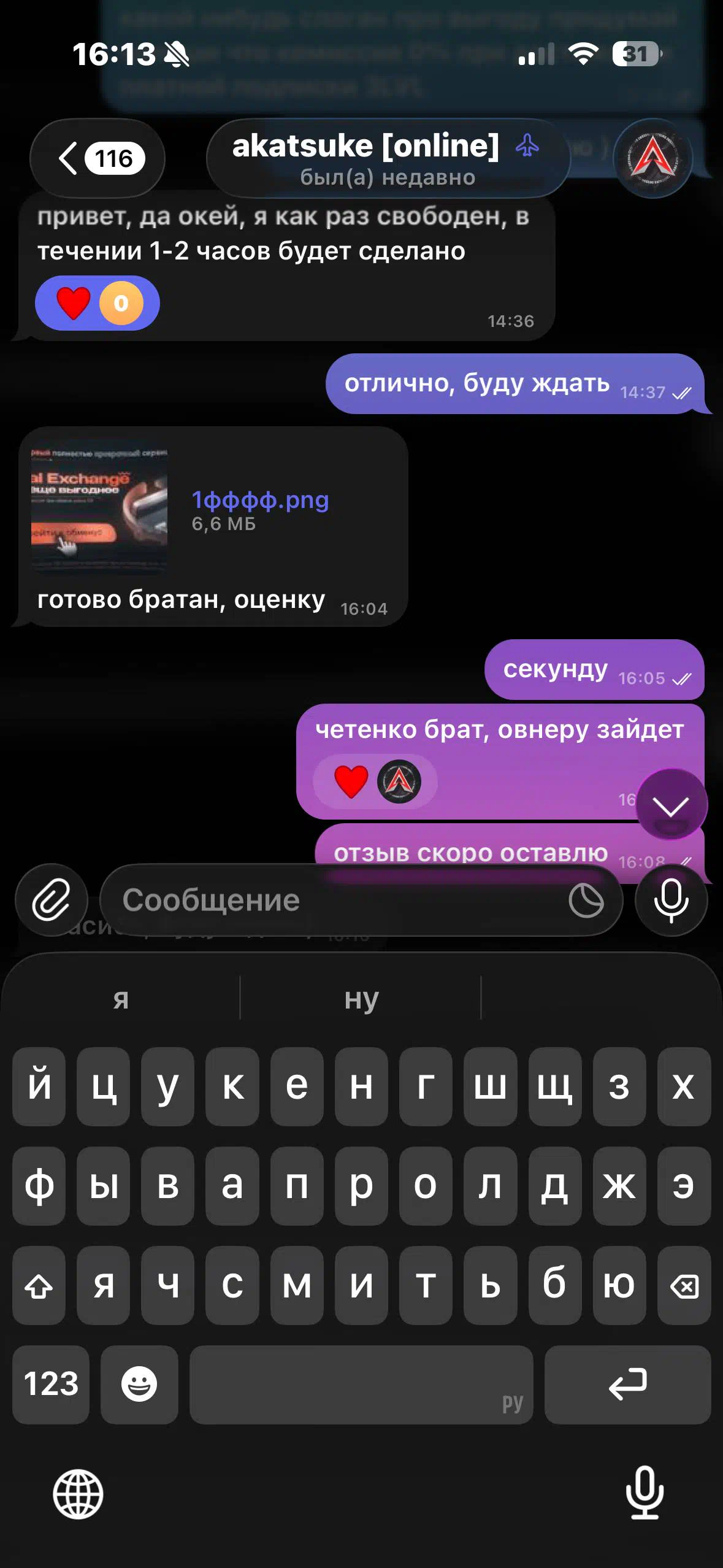Start keyboard dictation microphone

tap(645, 1493)
